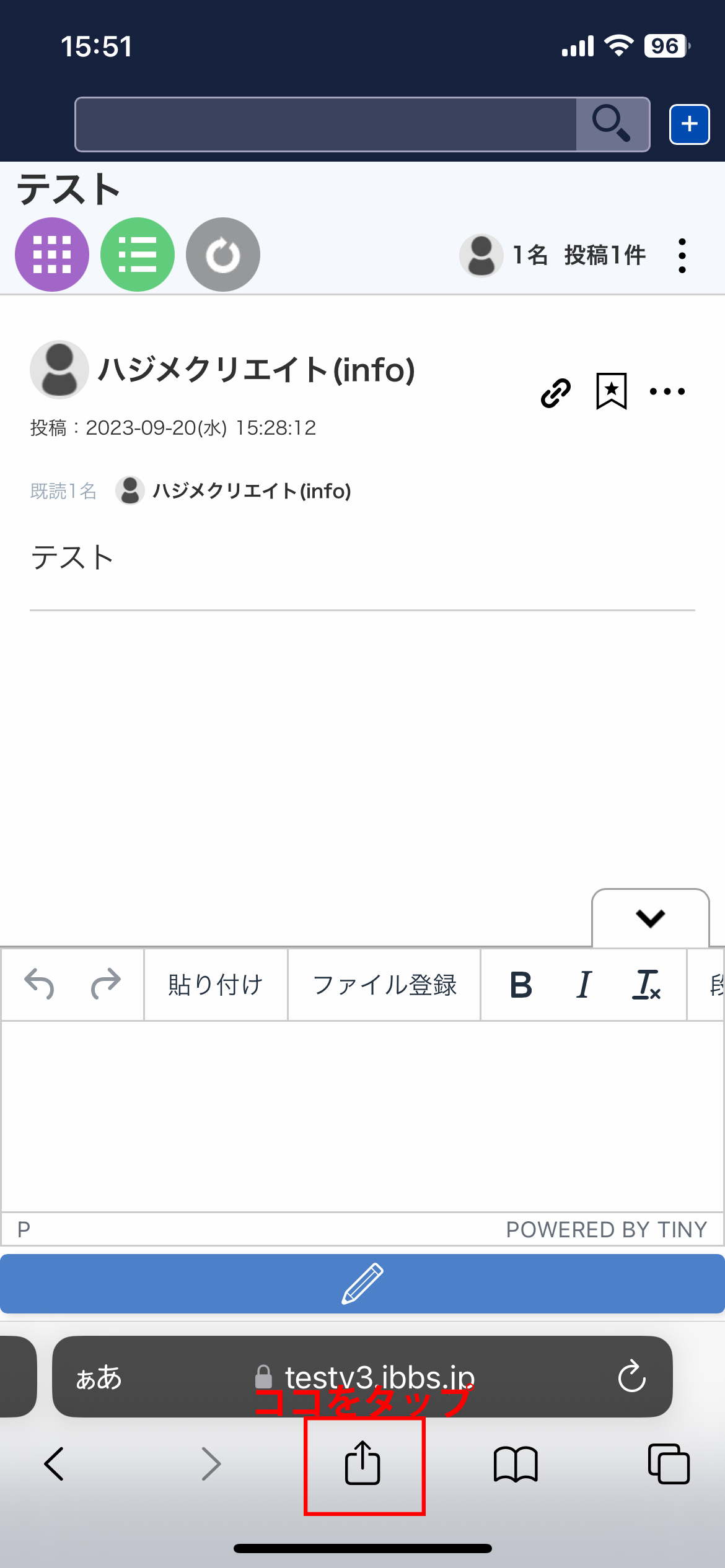The image size is (725, 1568).
Task: Open the purple grid view icon
Action: tap(52, 255)
